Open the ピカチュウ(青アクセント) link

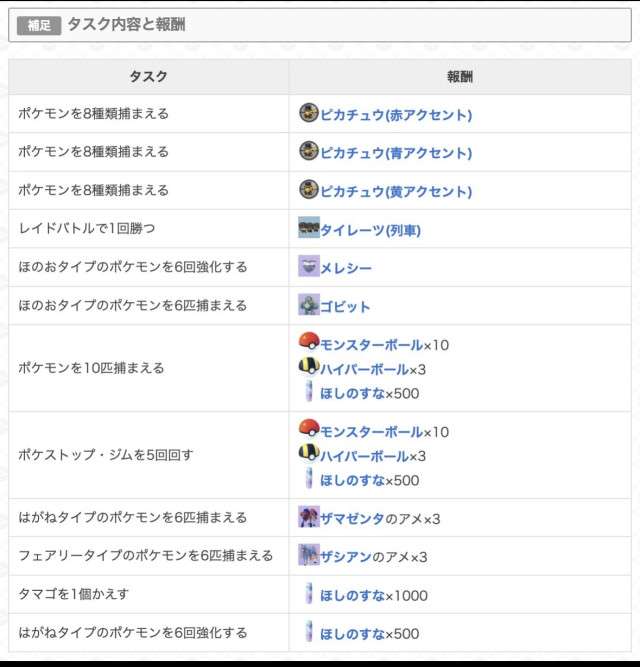click(395, 153)
